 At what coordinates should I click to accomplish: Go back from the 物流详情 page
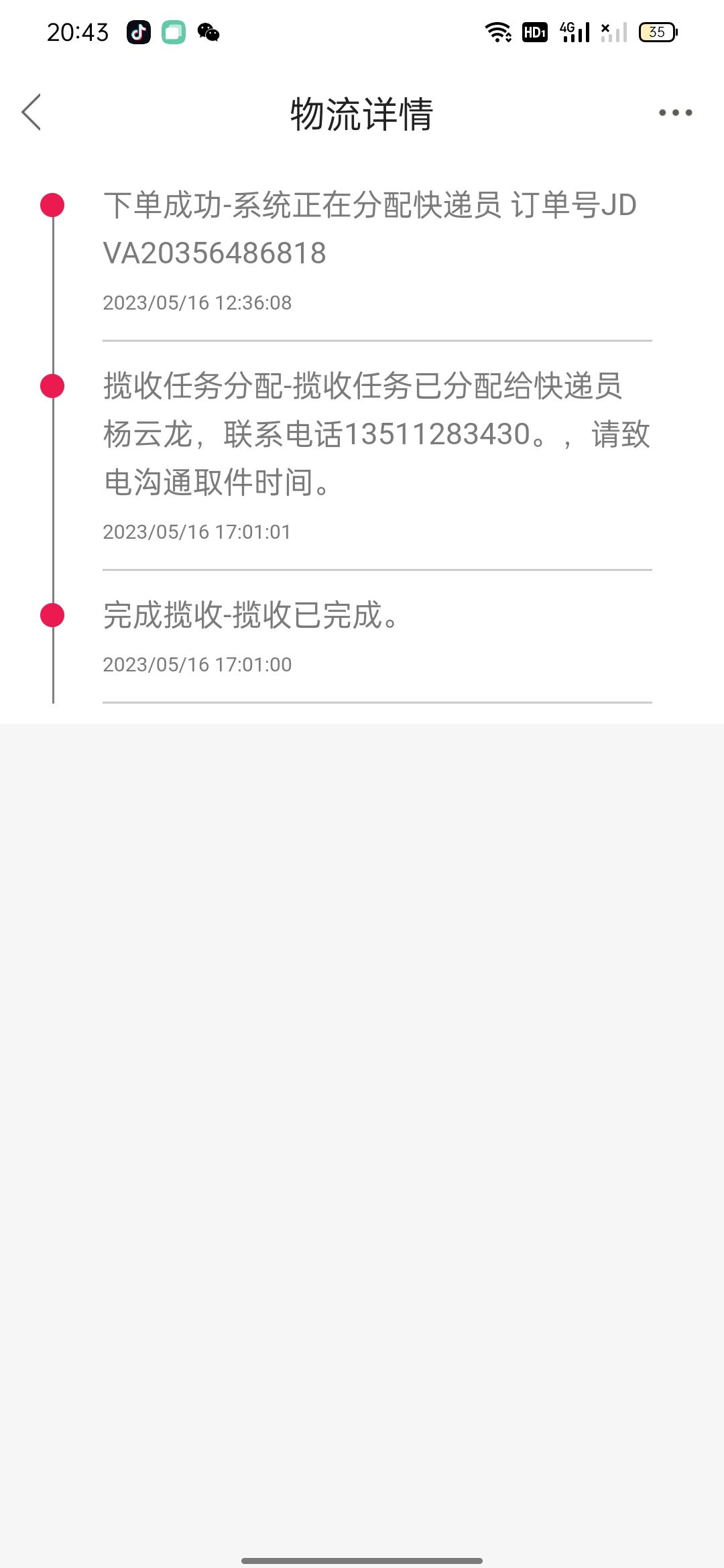click(x=32, y=112)
